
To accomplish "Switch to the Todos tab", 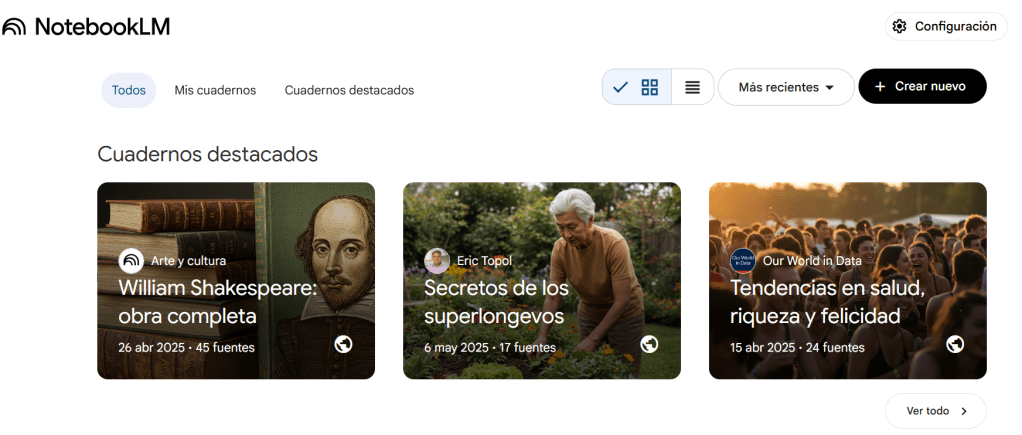I will coord(129,90).
